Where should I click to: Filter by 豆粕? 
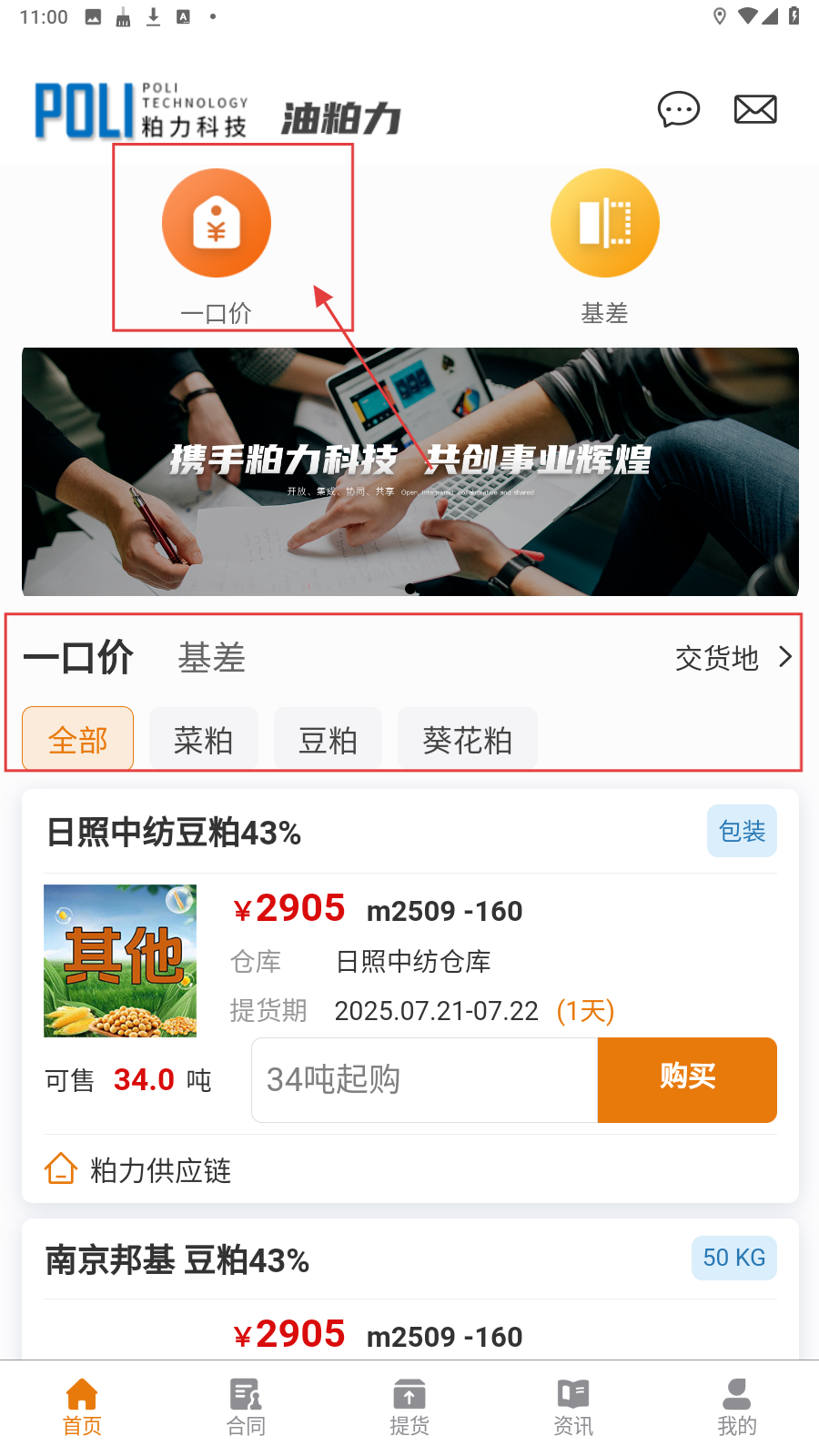coord(328,740)
